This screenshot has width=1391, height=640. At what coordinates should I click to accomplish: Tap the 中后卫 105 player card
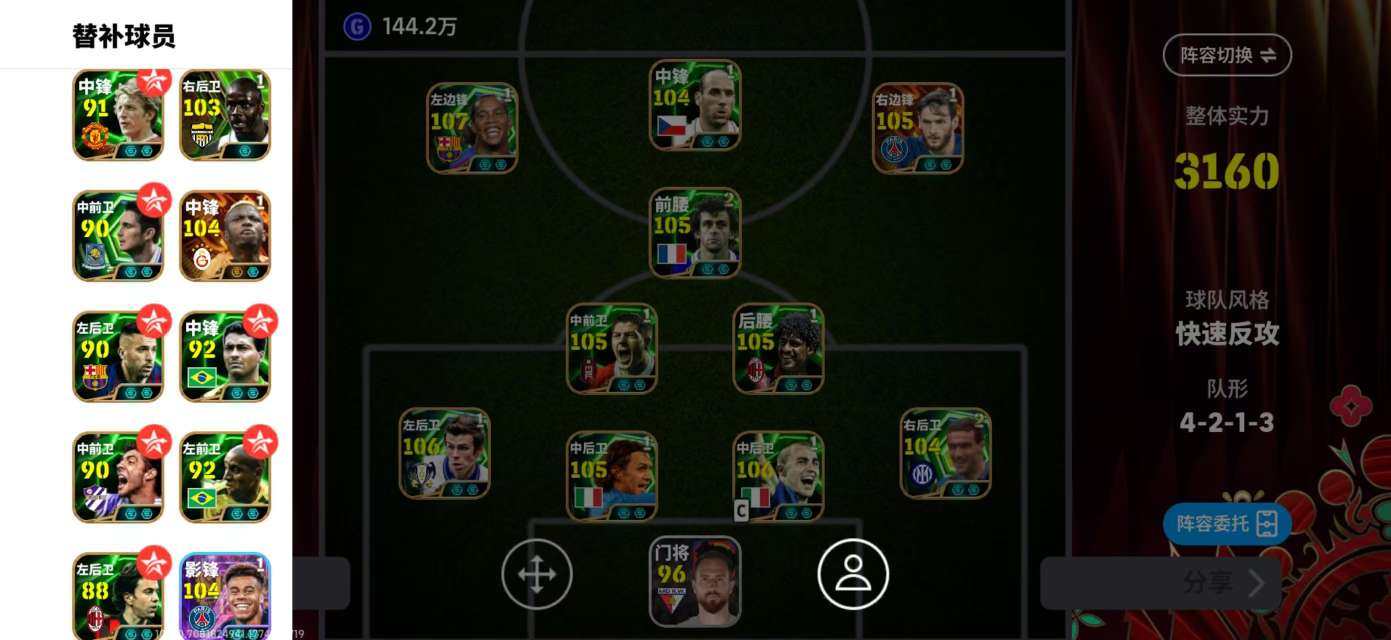(611, 476)
